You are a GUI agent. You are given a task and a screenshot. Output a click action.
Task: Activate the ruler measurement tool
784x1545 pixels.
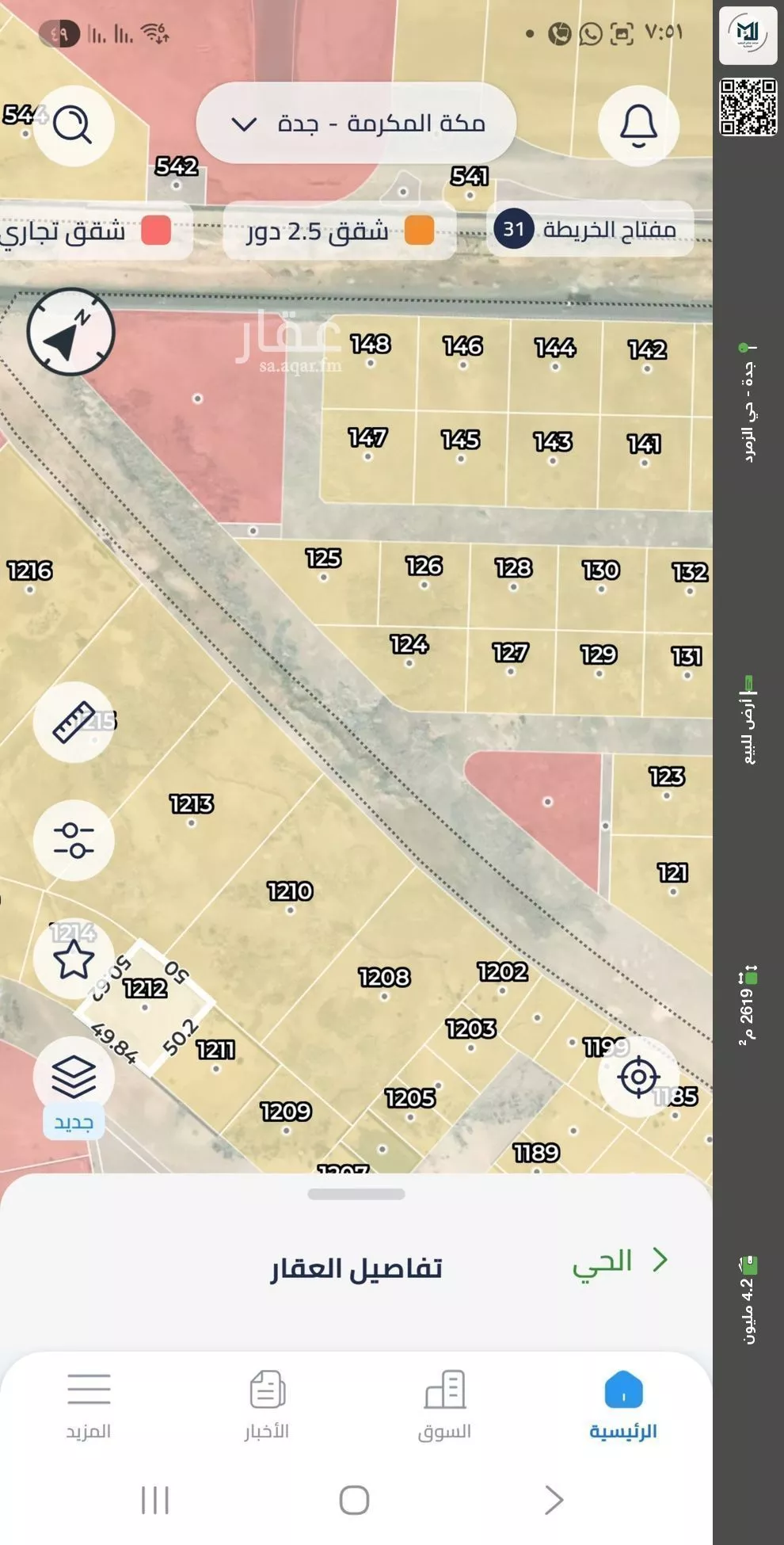(74, 722)
